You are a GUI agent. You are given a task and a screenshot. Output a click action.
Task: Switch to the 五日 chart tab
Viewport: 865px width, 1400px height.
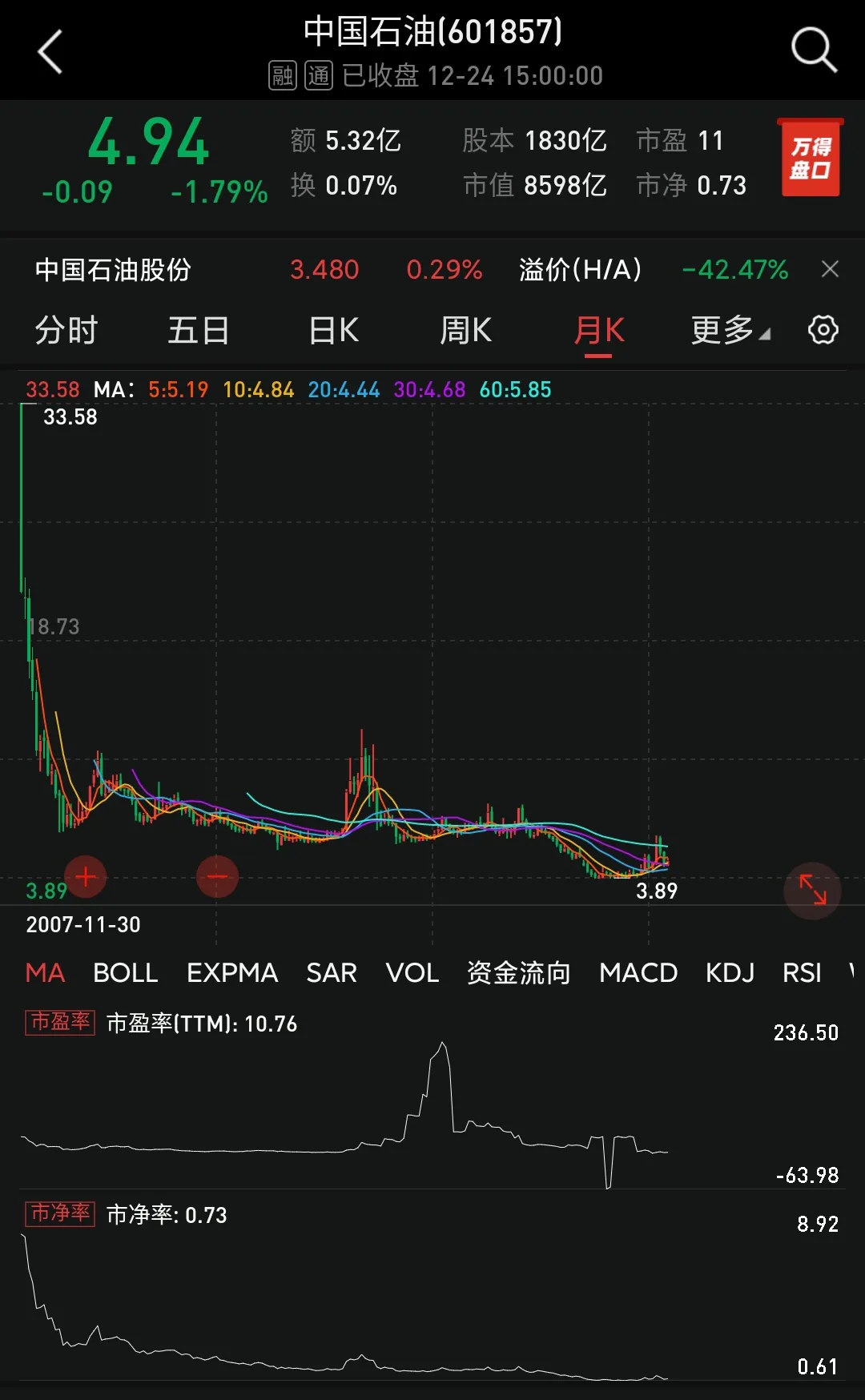click(x=199, y=330)
